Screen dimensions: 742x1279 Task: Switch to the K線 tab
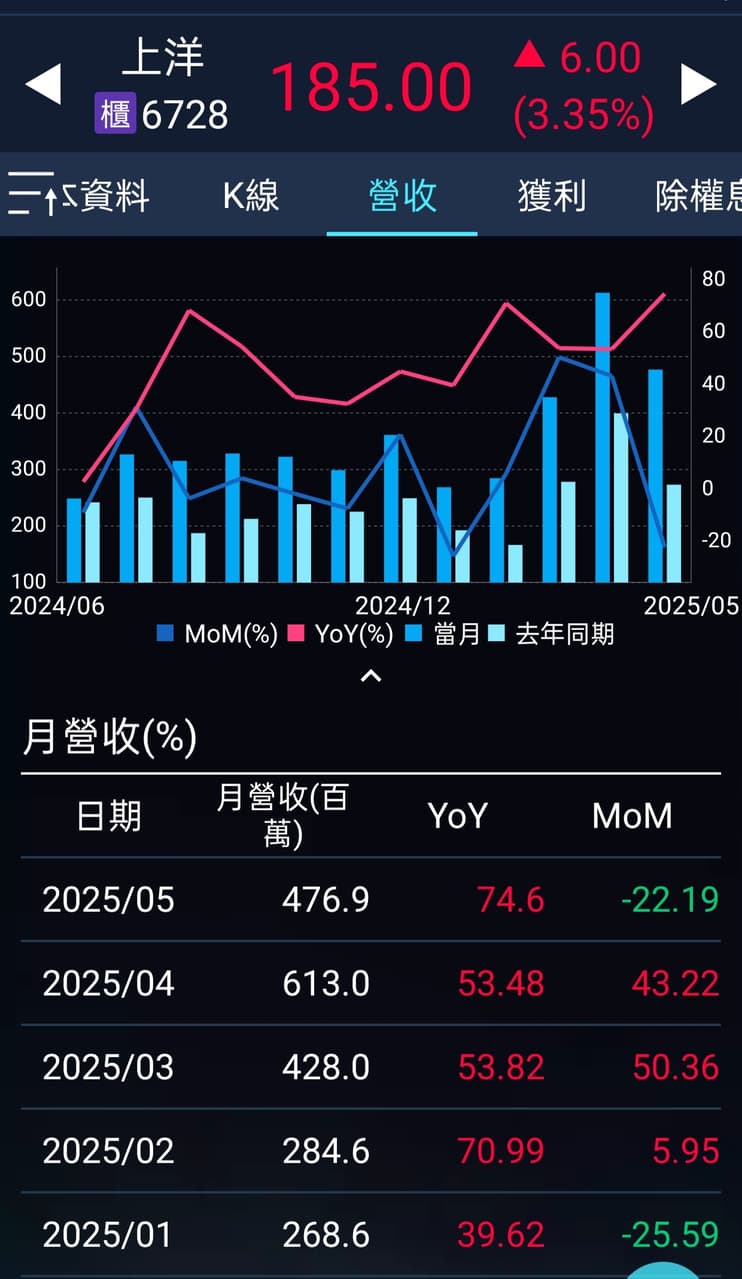click(250, 195)
